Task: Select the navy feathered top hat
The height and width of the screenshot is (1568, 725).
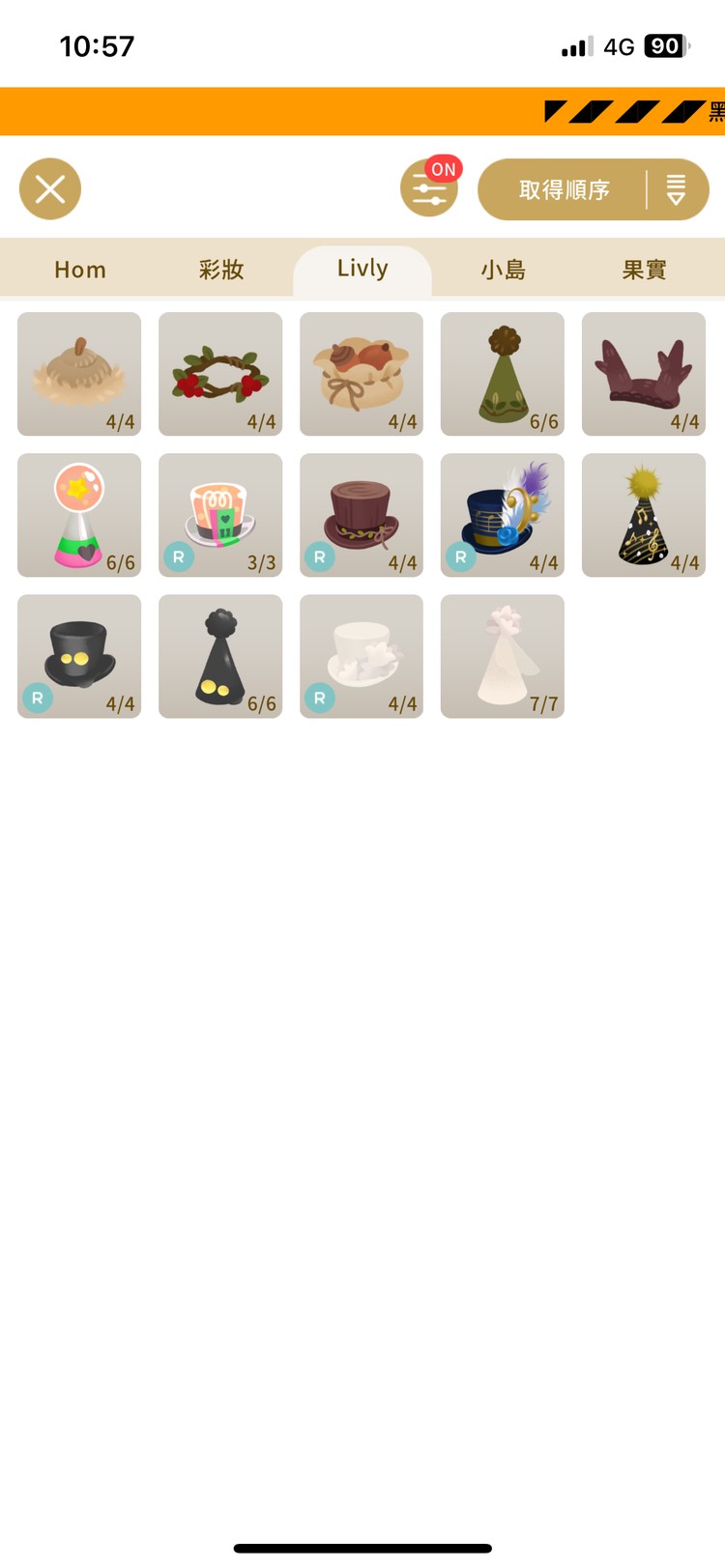Action: tap(503, 515)
